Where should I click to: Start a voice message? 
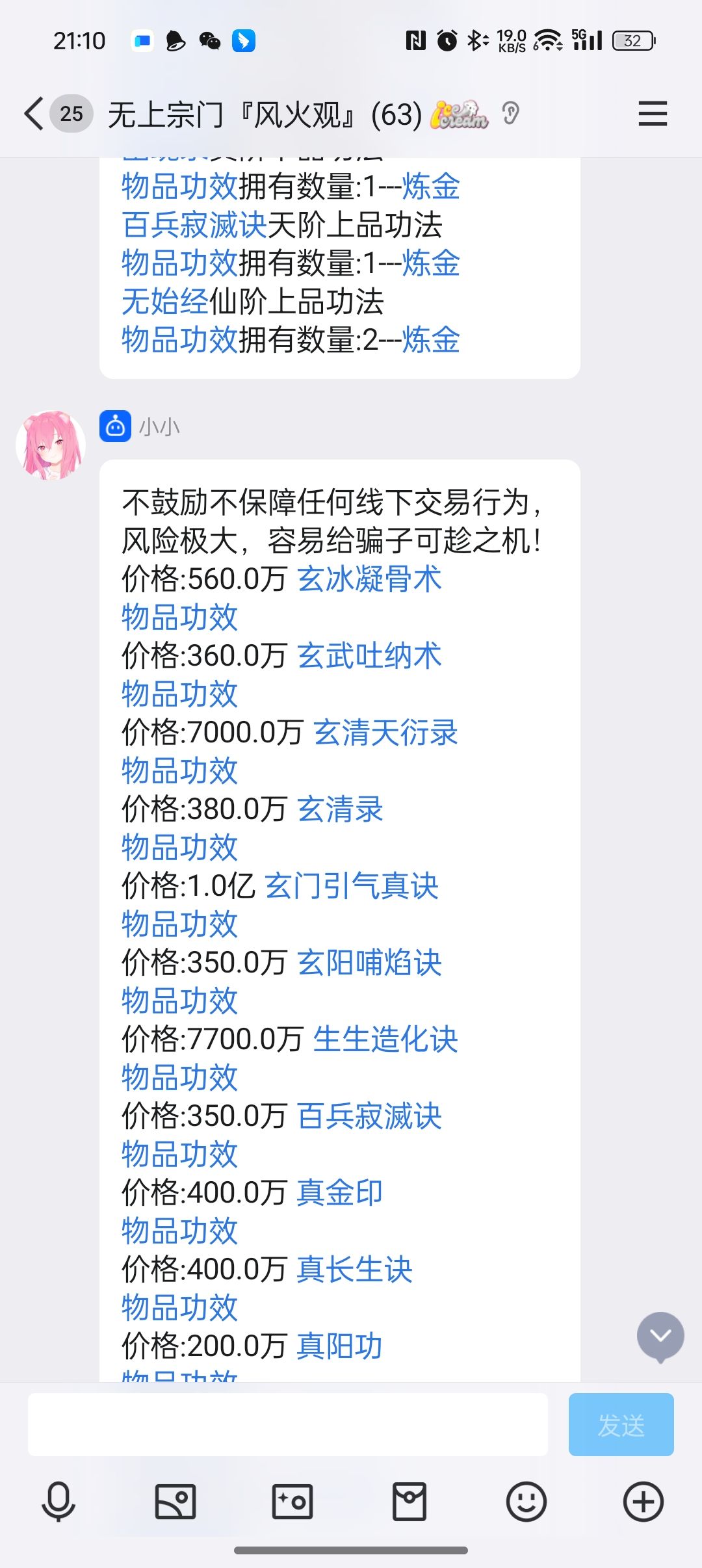[x=58, y=1502]
